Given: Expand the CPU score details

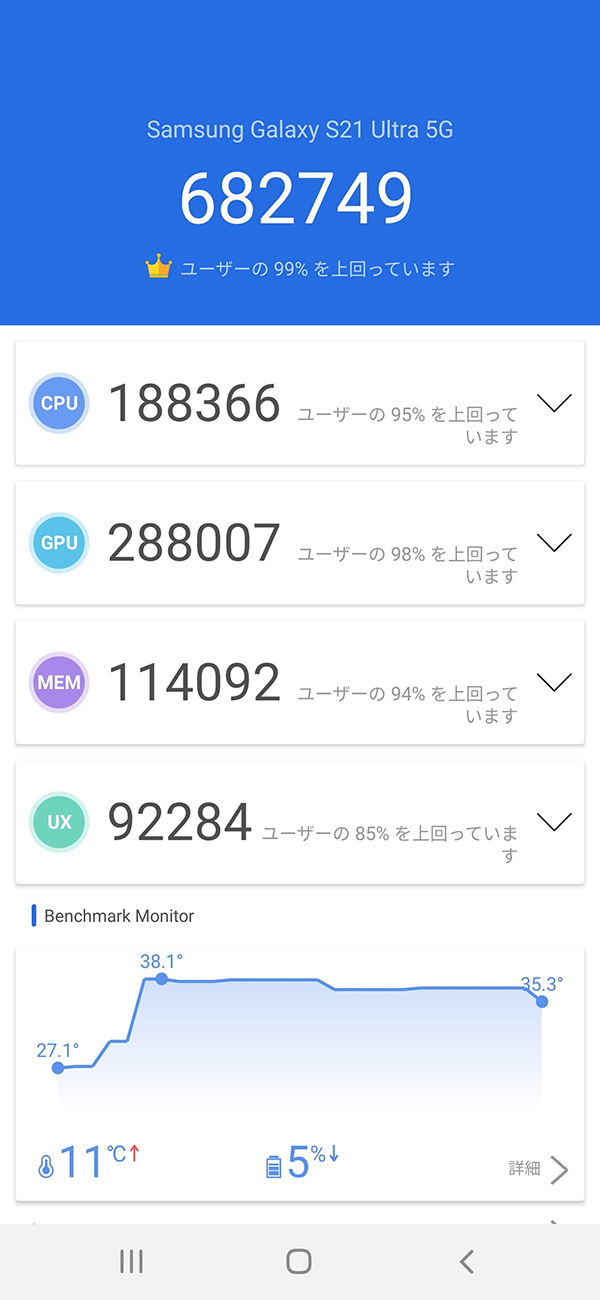Looking at the screenshot, I should point(554,403).
